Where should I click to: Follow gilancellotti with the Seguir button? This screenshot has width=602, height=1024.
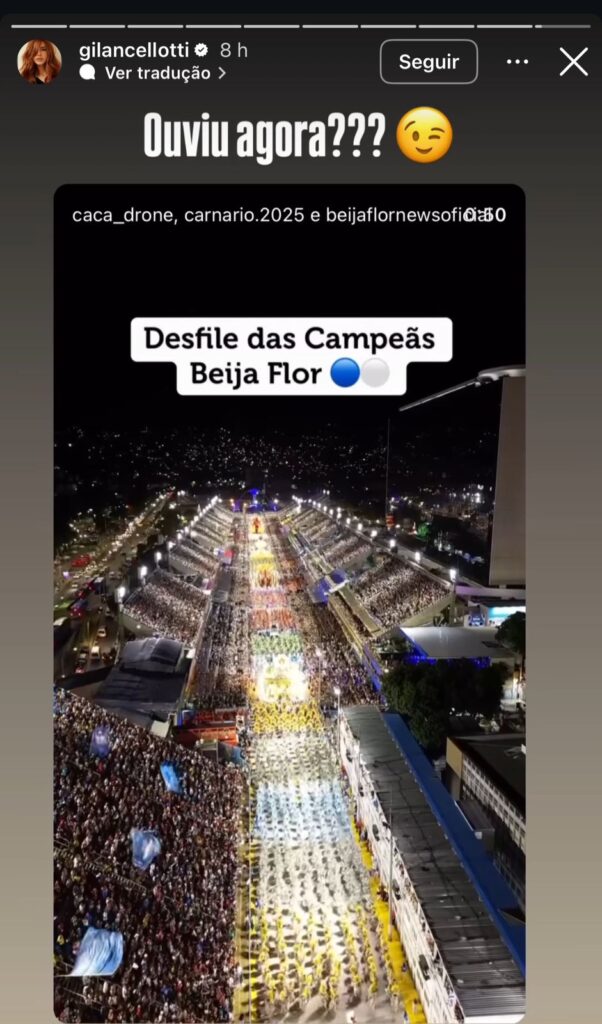428,62
